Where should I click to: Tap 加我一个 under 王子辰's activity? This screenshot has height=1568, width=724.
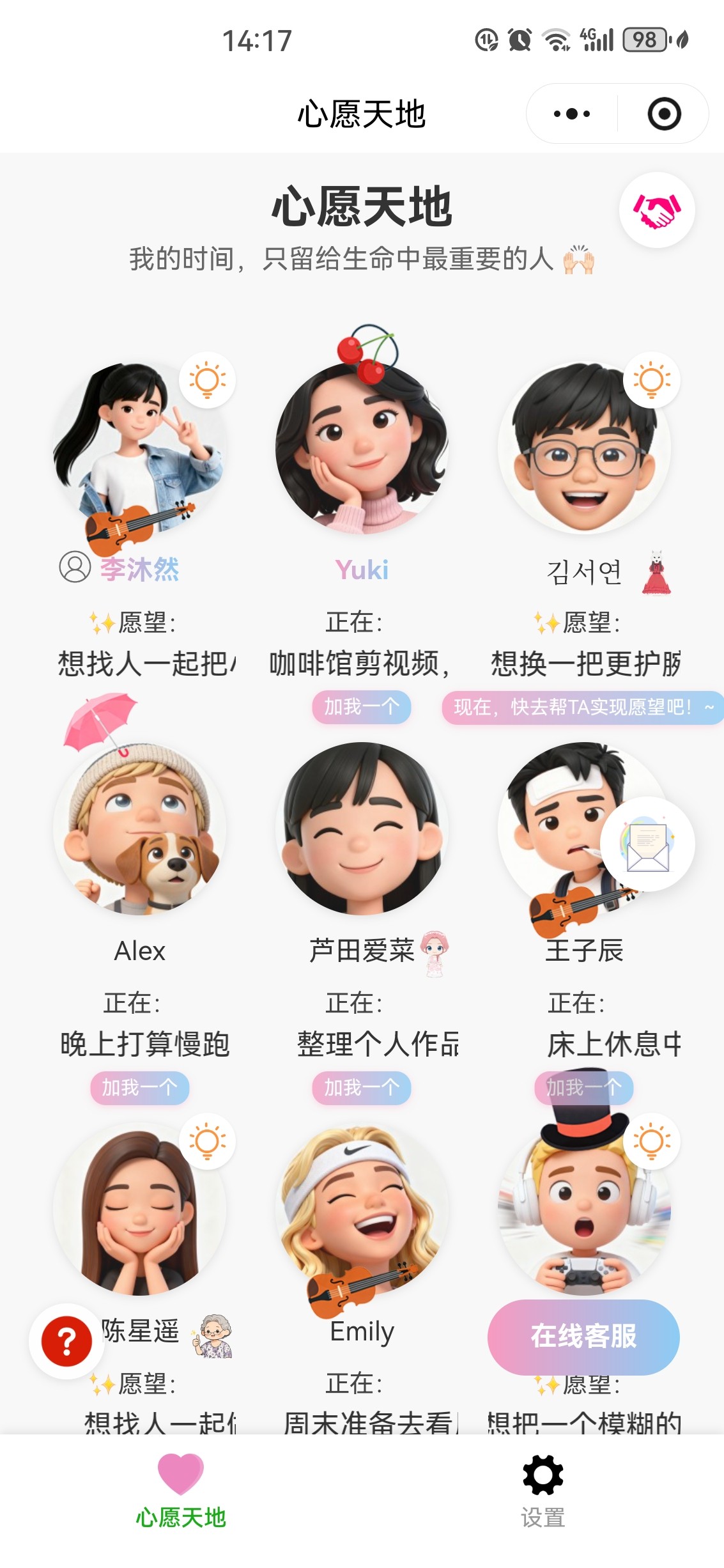pyautogui.click(x=584, y=1088)
